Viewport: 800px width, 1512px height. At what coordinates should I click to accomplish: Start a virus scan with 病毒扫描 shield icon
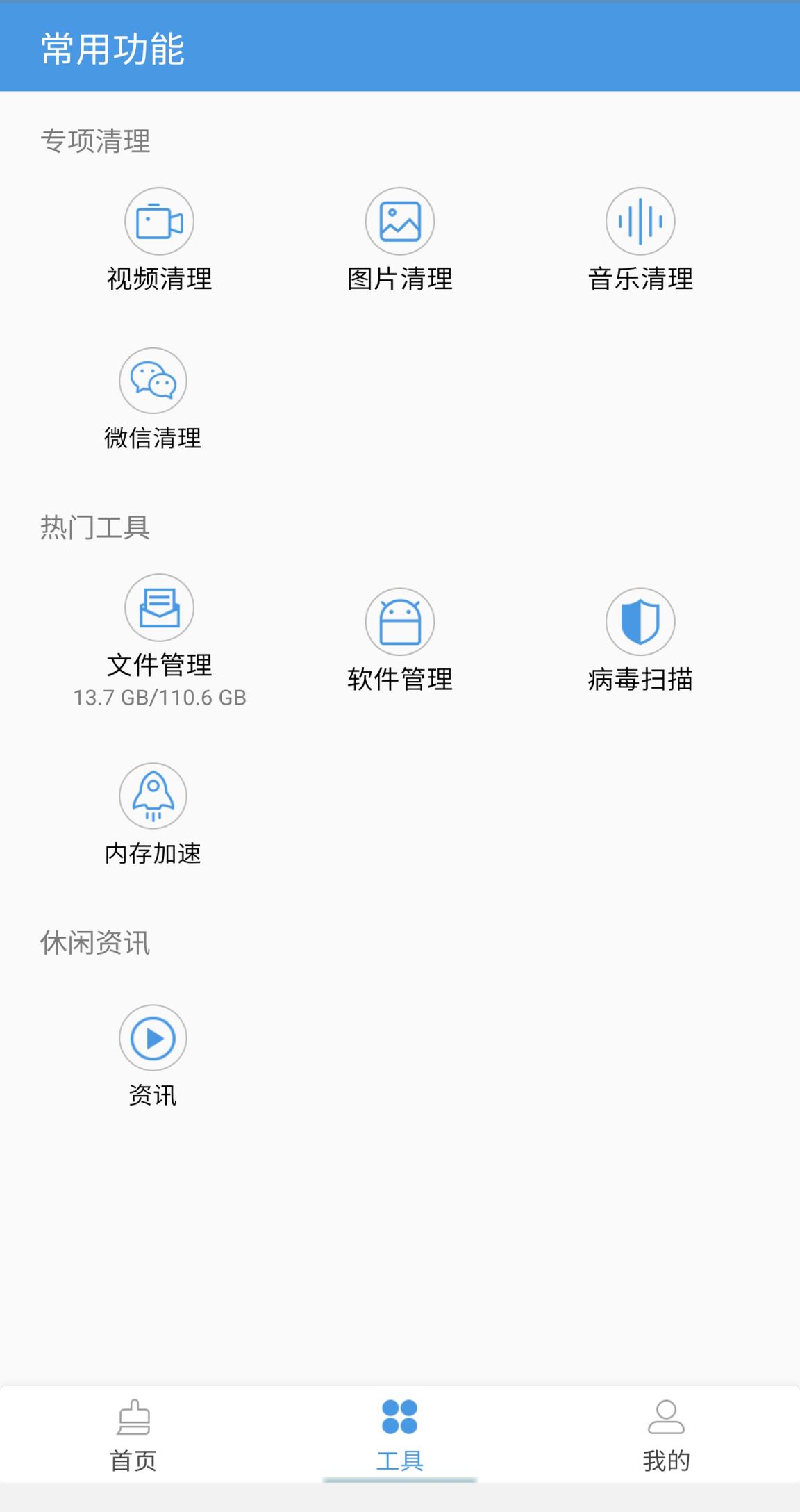coord(640,622)
